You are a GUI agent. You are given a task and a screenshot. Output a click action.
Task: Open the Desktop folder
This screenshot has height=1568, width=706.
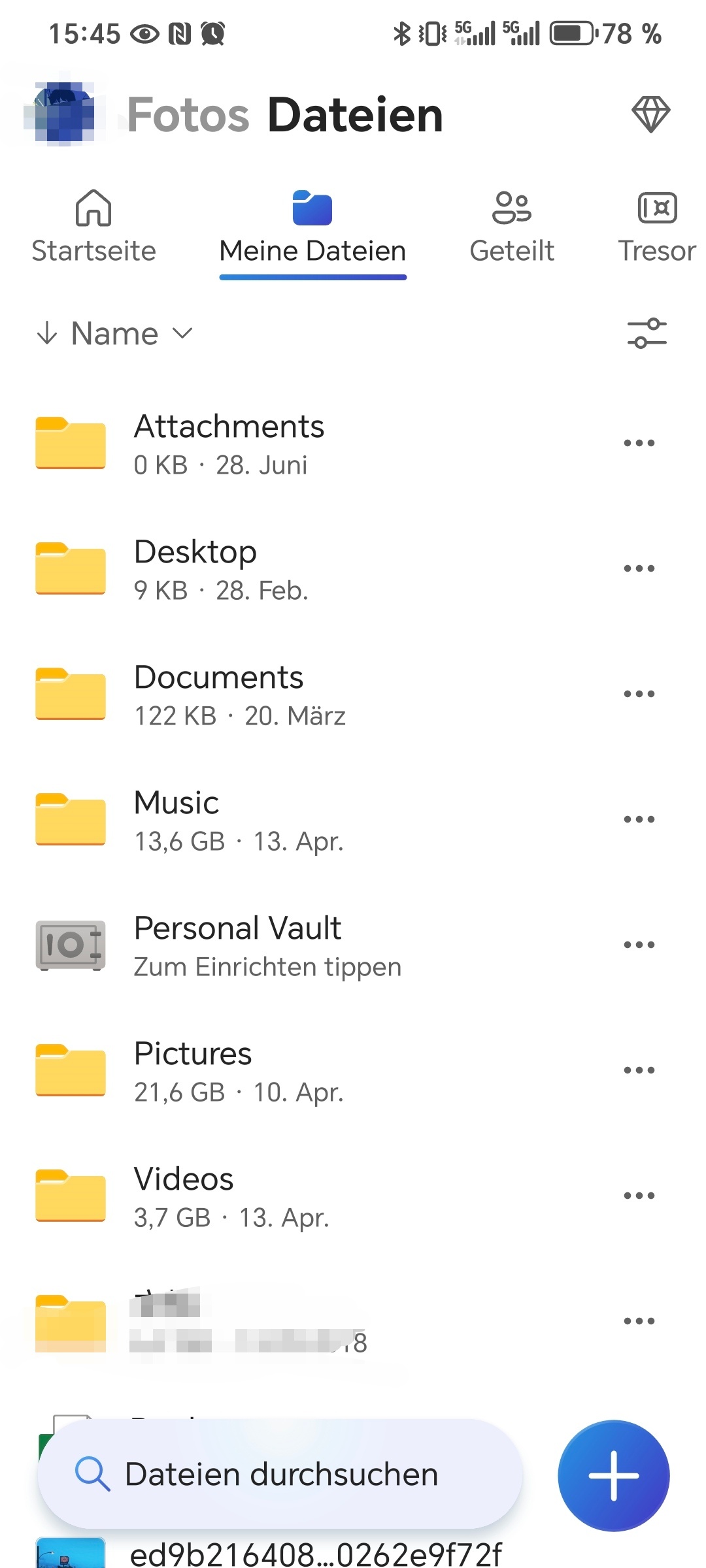196,568
